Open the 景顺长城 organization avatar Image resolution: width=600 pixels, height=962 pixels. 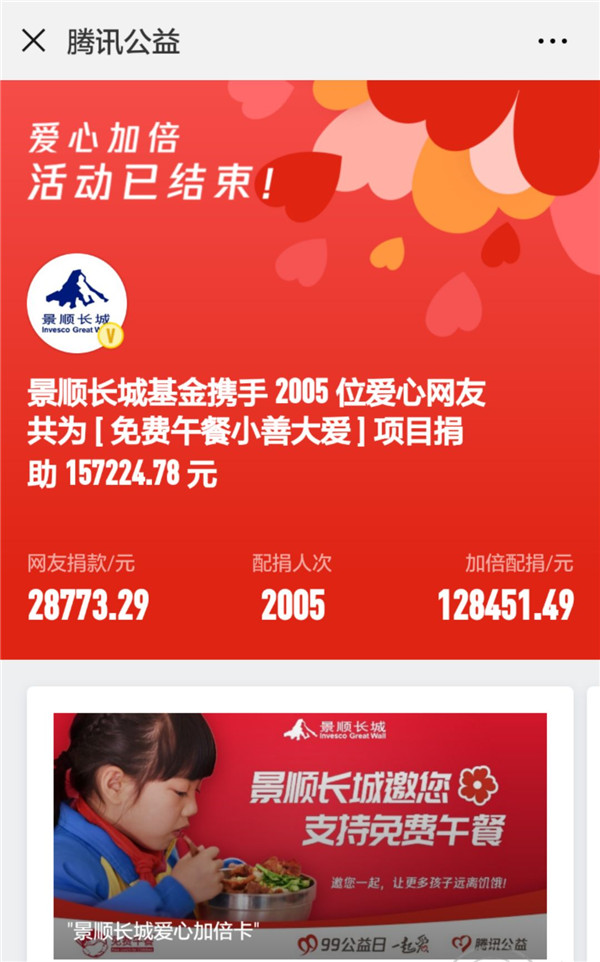click(77, 303)
